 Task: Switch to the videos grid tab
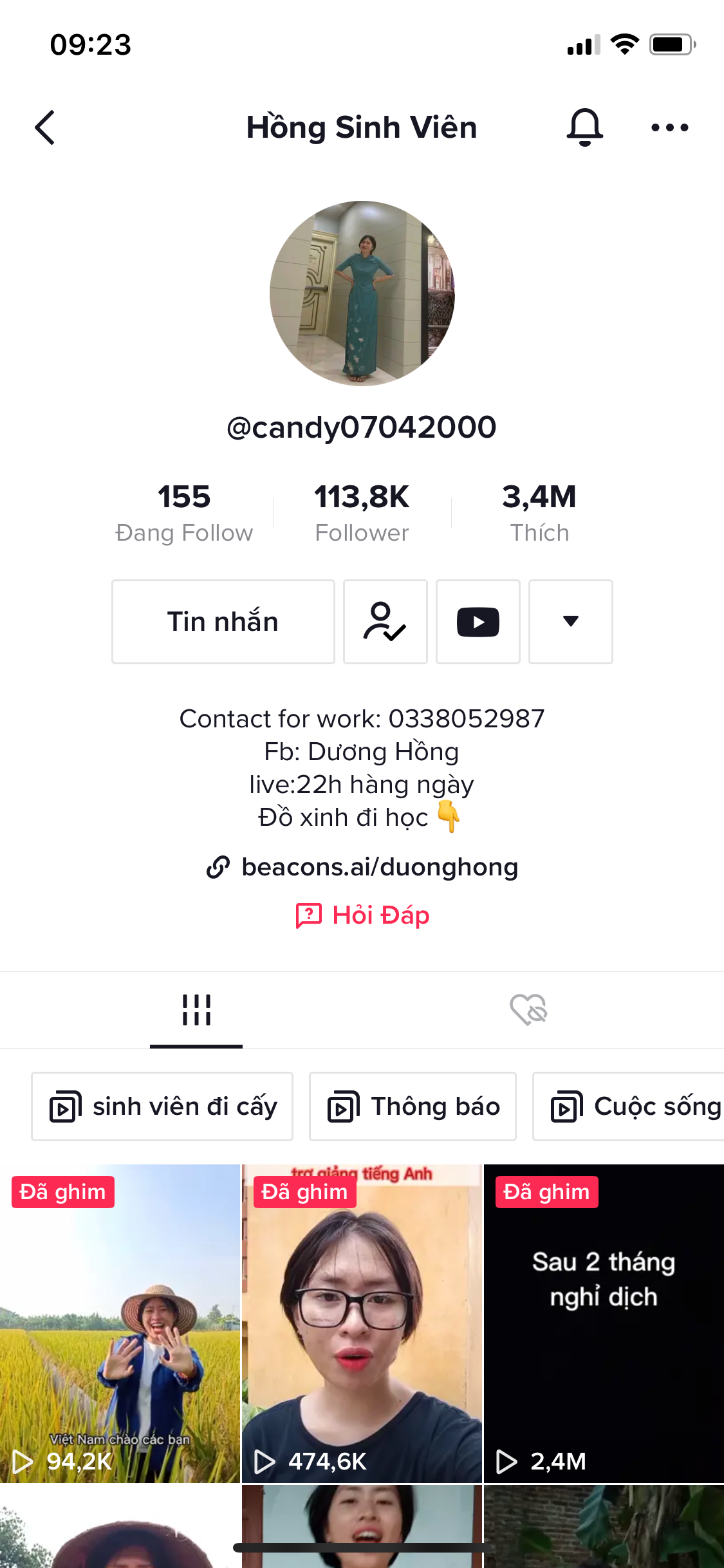tap(196, 1009)
